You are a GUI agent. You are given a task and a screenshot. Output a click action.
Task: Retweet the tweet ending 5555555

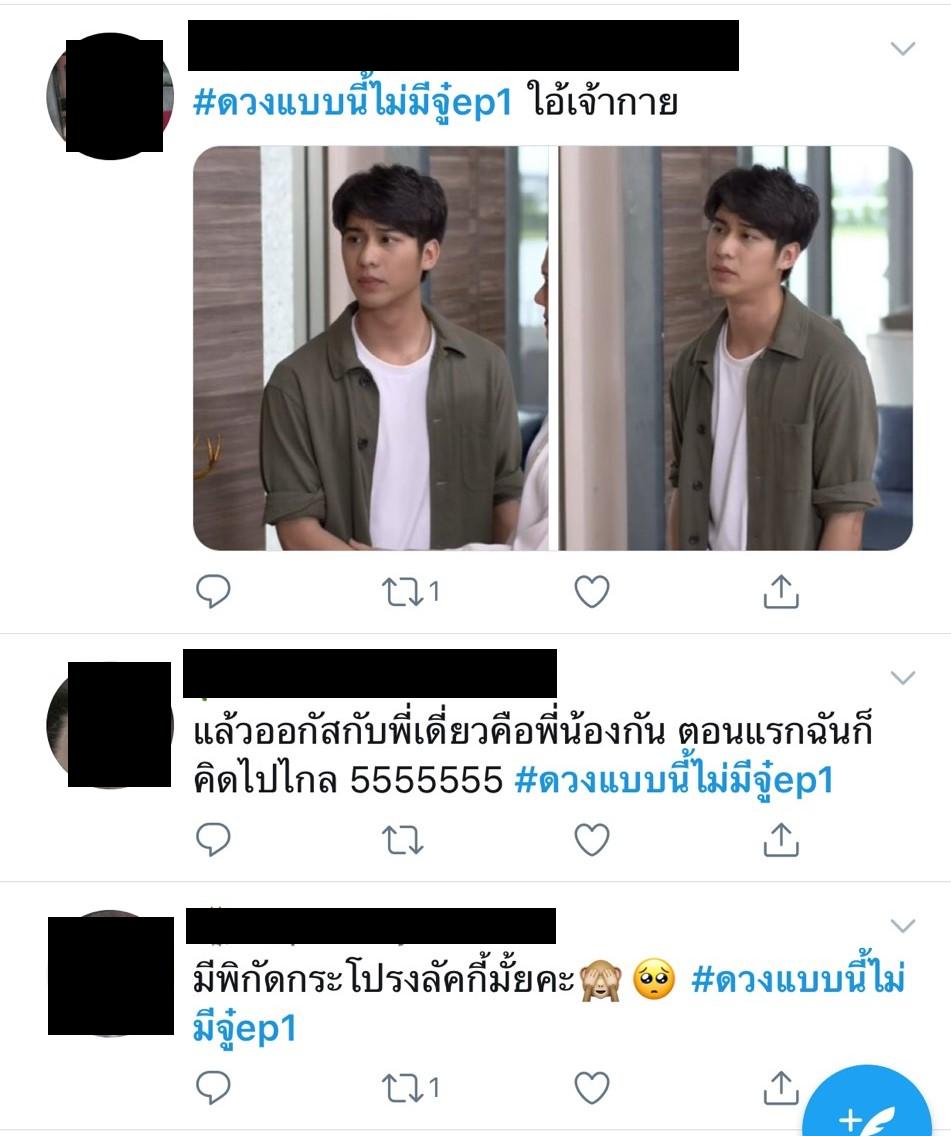point(403,840)
